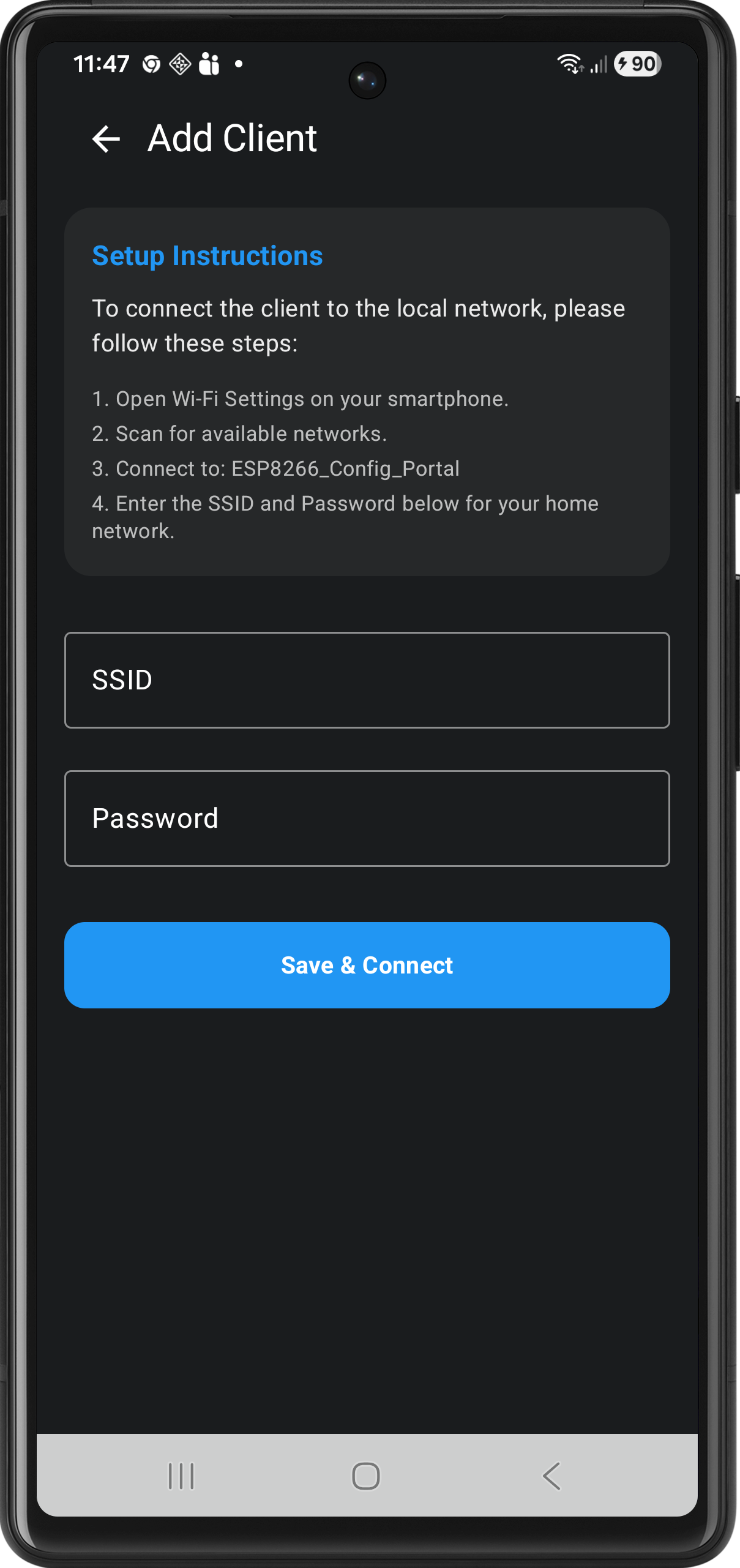The height and width of the screenshot is (1568, 740).
Task: Tap the system back button
Action: [x=551, y=1476]
